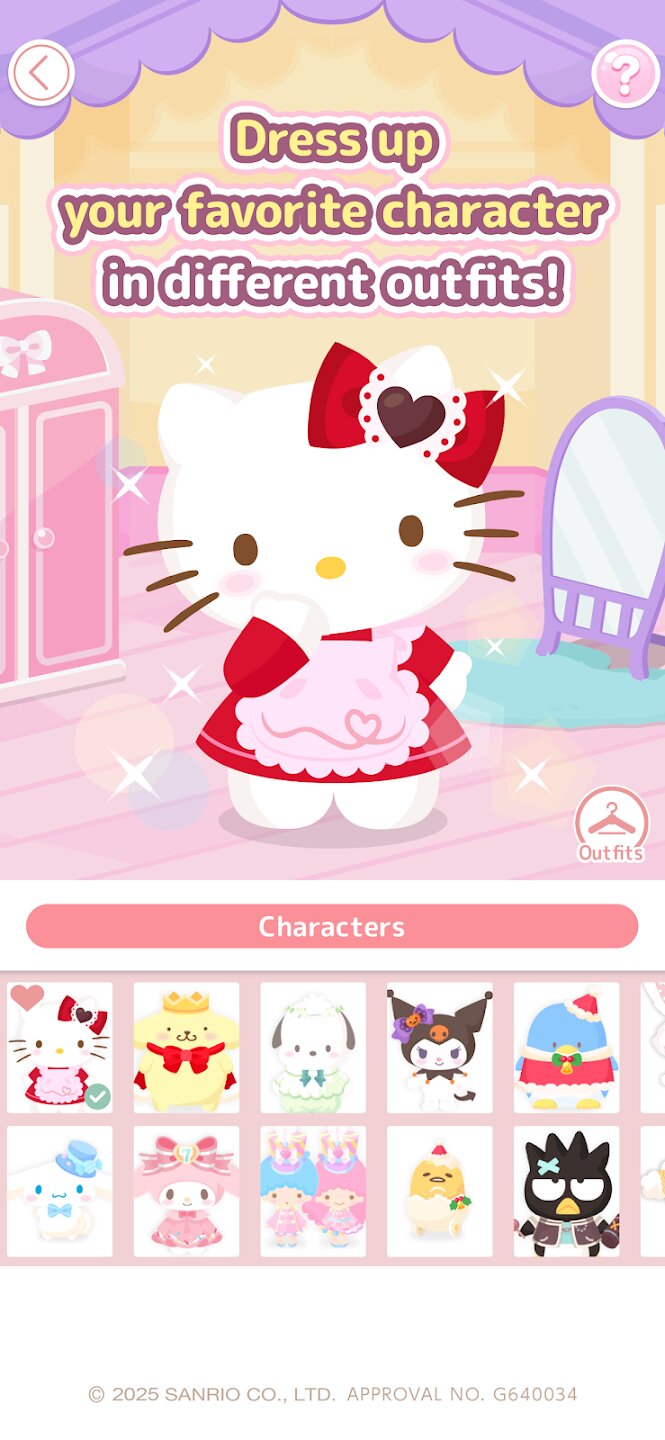Select Kuromi from the characters grid
Image resolution: width=665 pixels, height=1440 pixels.
(440, 1048)
